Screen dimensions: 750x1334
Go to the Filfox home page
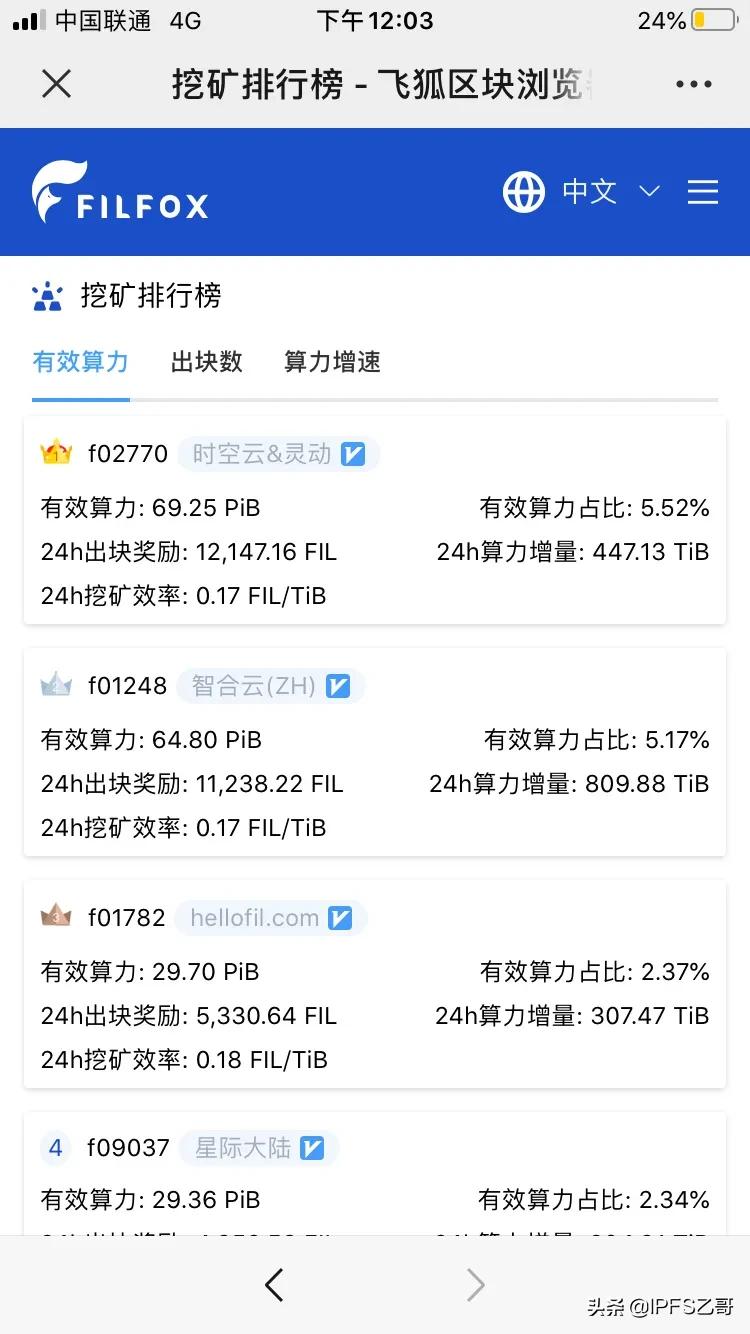click(120, 192)
